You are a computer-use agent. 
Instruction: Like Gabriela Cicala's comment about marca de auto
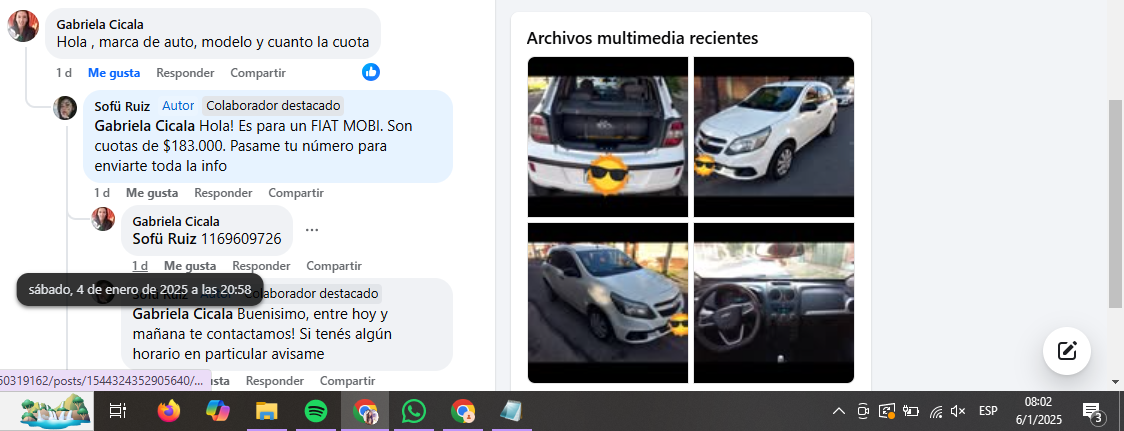113,73
